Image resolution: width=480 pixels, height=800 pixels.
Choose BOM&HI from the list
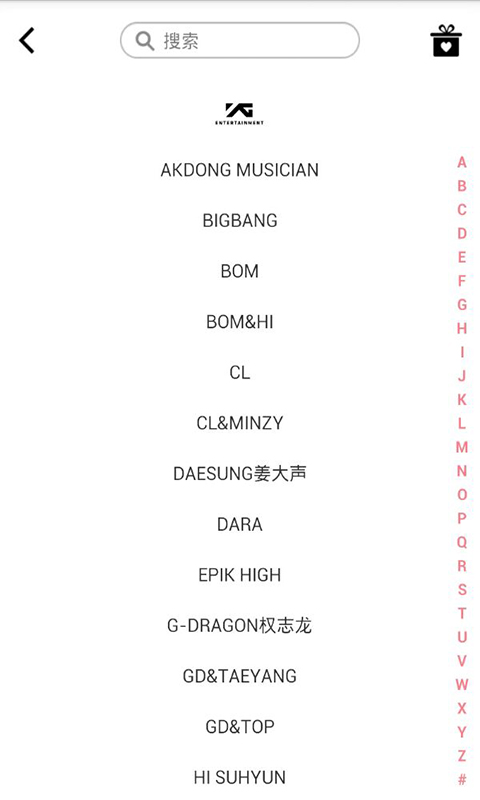[240, 322]
